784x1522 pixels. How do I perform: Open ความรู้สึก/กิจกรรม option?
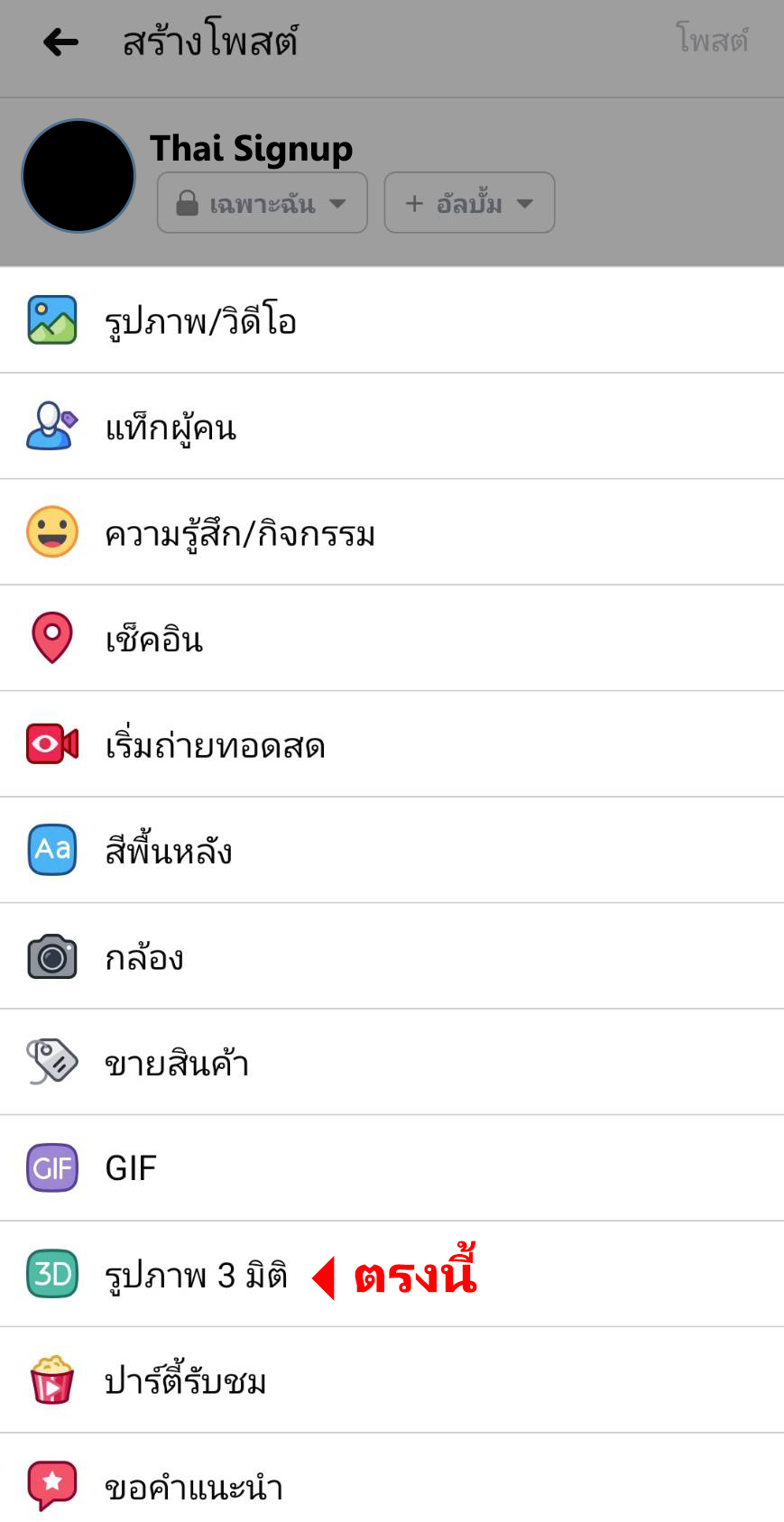(x=239, y=533)
